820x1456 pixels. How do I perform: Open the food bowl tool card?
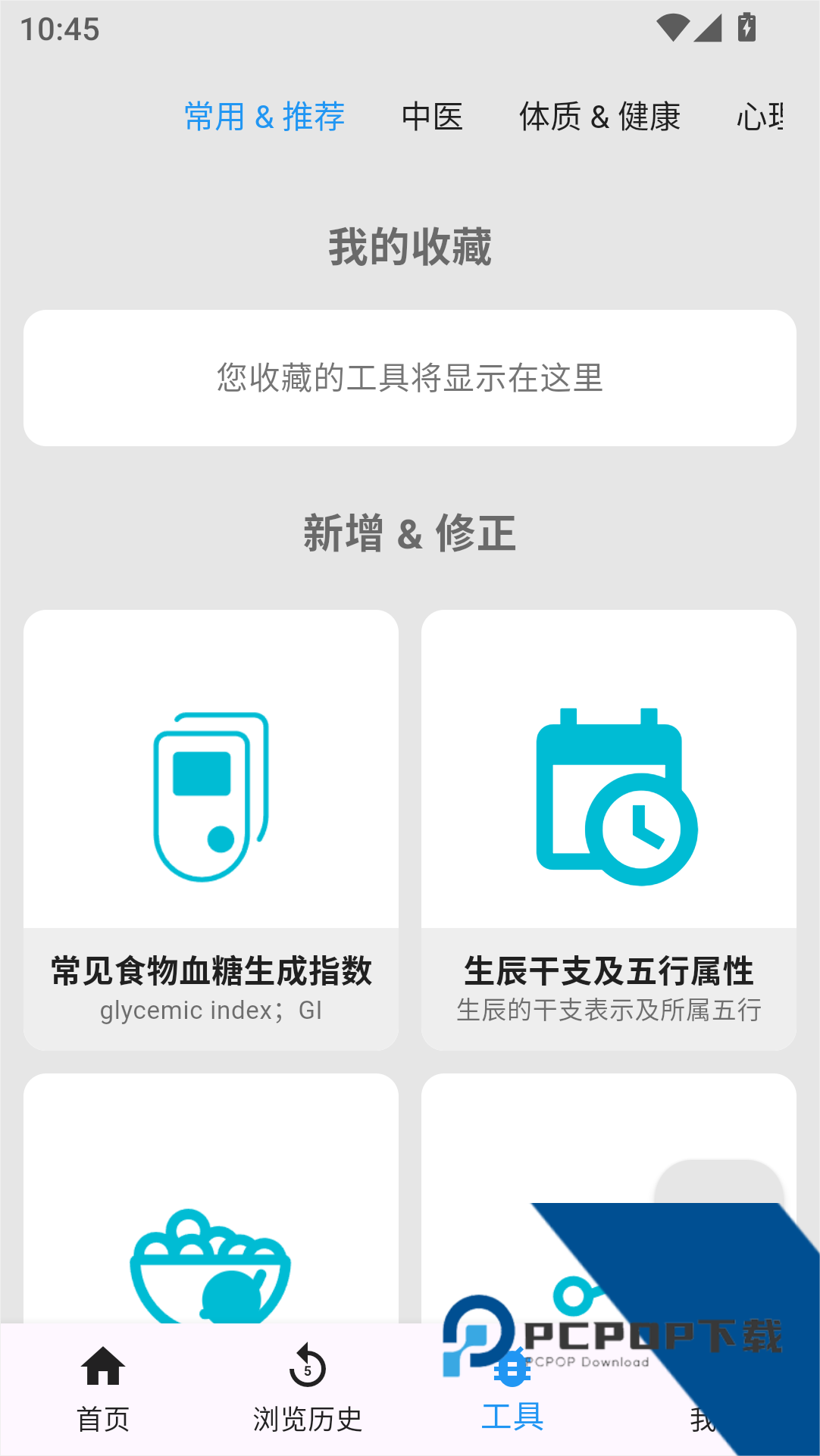coord(211,1212)
